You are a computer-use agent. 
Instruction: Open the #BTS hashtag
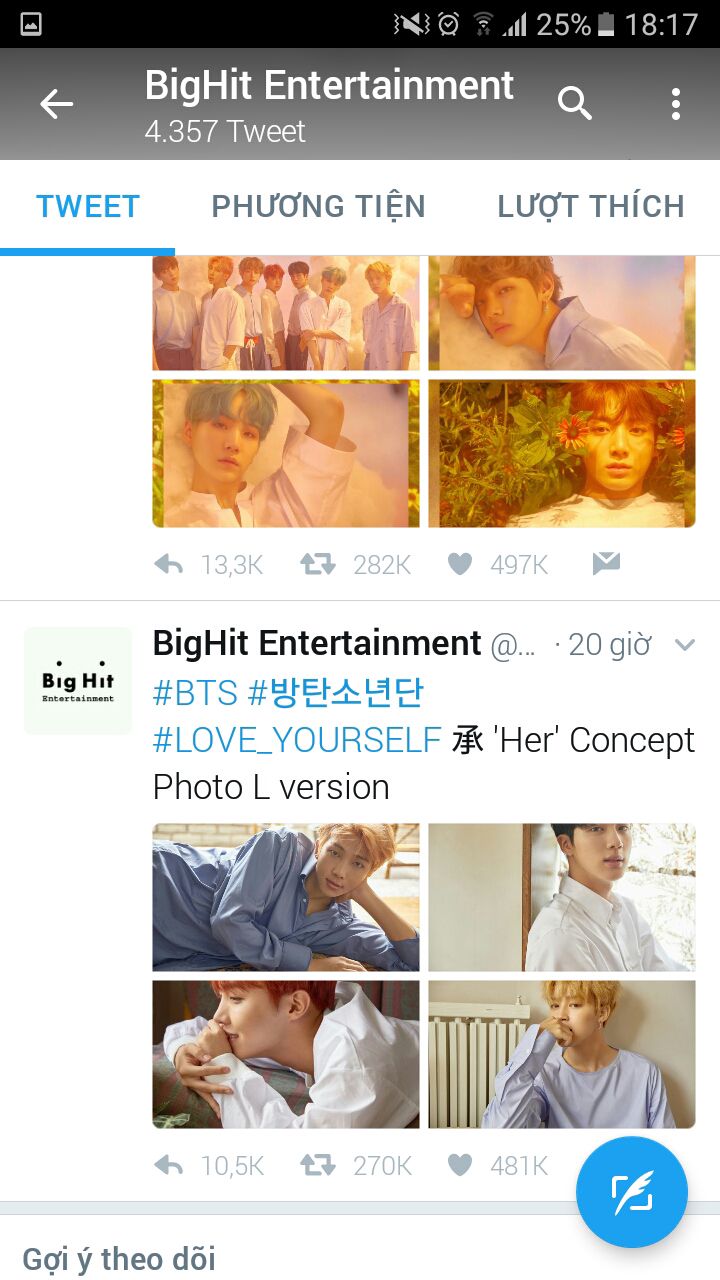pos(195,693)
